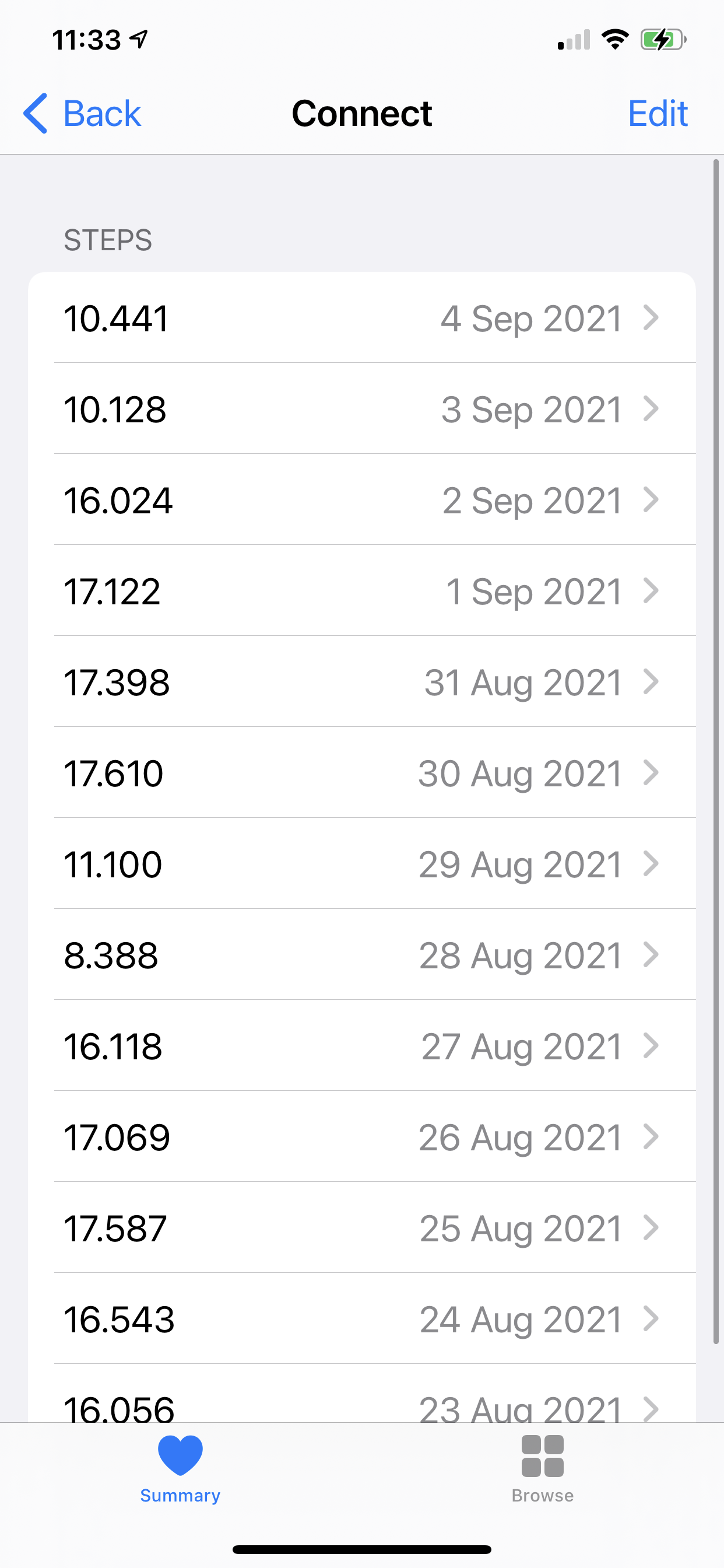Screen dimensions: 724x1568
Task: Open the 4 Sep 2021 steps entry
Action: 361,318
